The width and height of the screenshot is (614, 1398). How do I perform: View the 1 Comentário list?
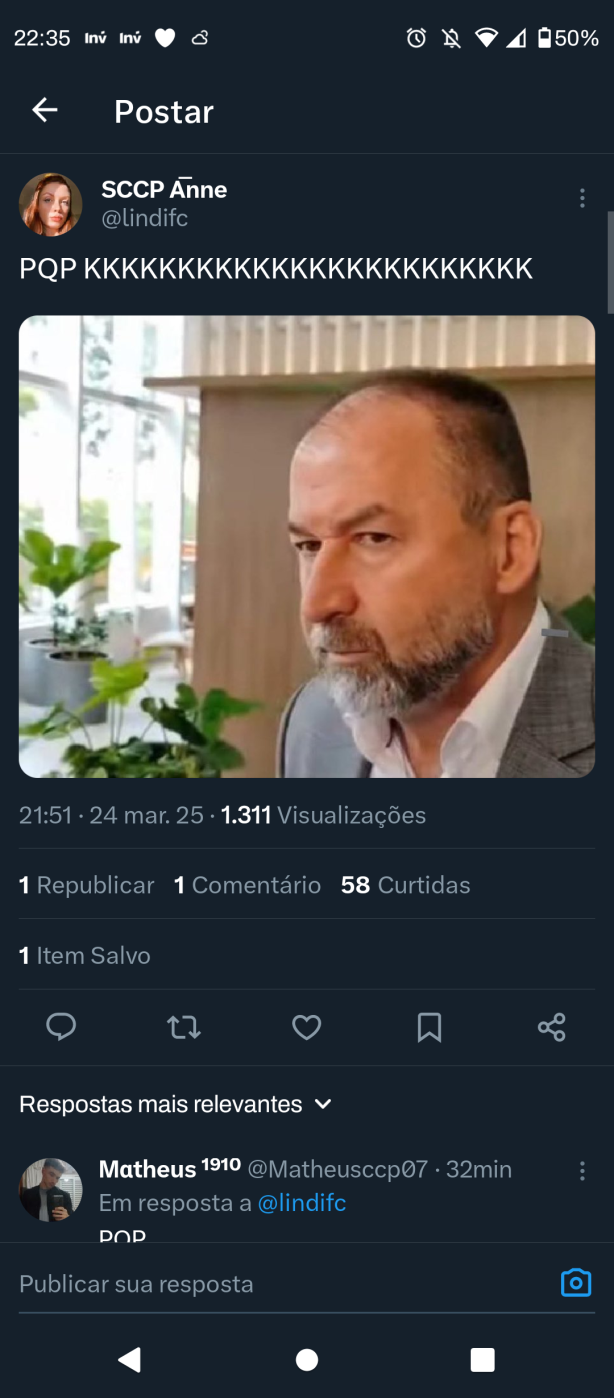247,885
